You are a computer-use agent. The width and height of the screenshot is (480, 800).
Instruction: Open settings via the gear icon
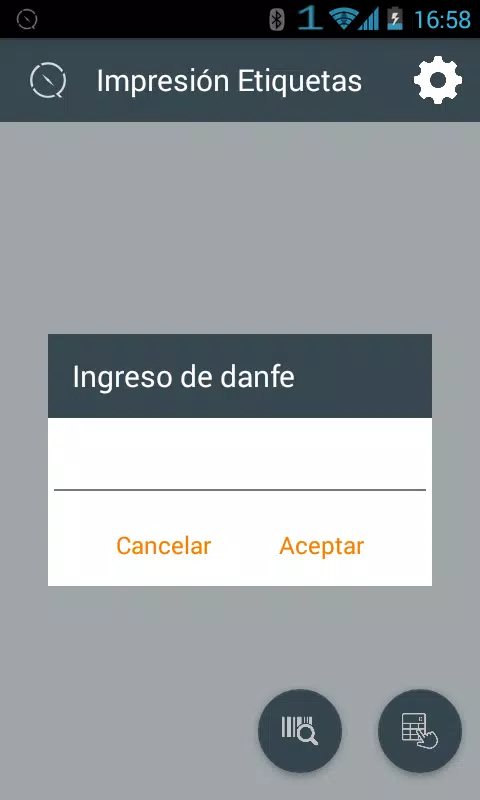[x=438, y=80]
